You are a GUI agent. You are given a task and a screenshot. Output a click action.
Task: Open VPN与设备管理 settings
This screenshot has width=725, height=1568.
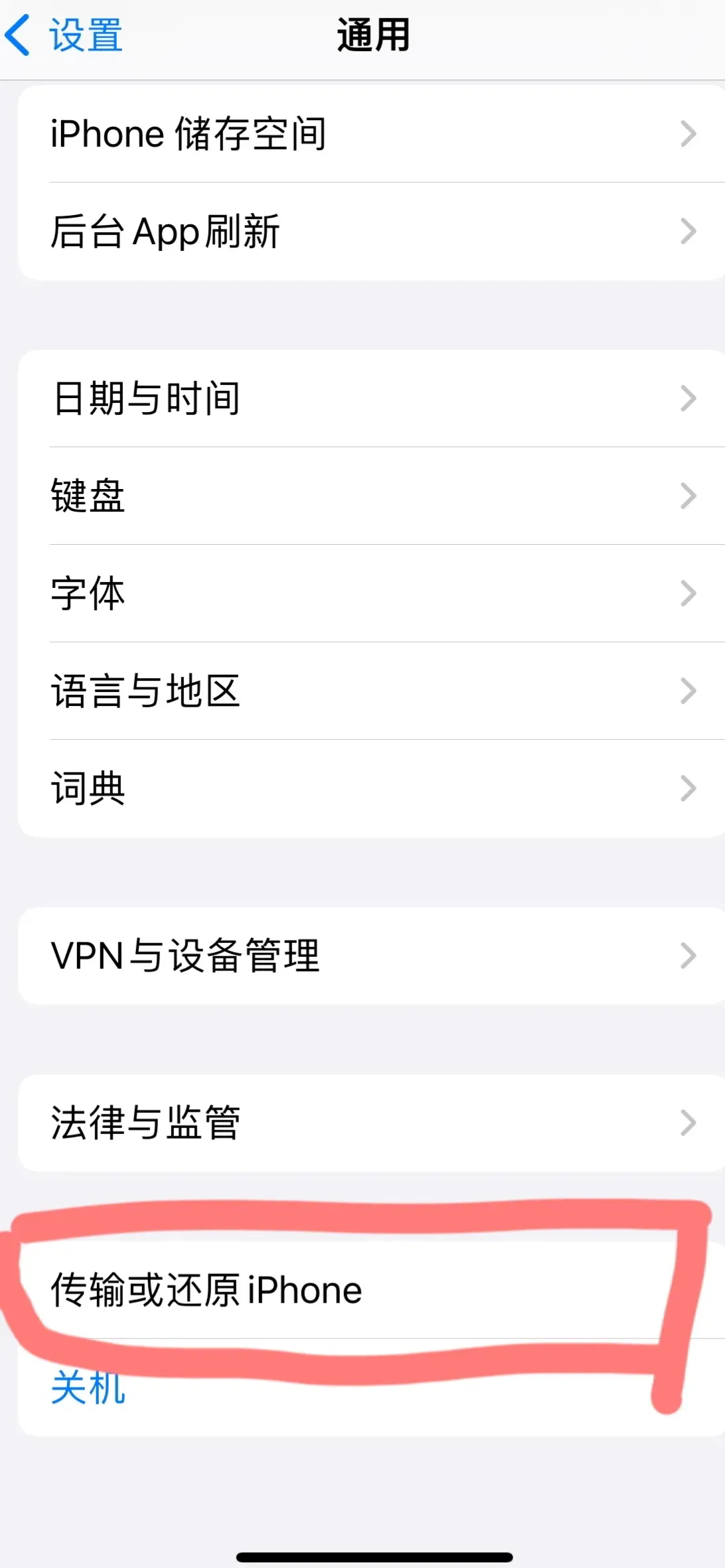pos(186,956)
